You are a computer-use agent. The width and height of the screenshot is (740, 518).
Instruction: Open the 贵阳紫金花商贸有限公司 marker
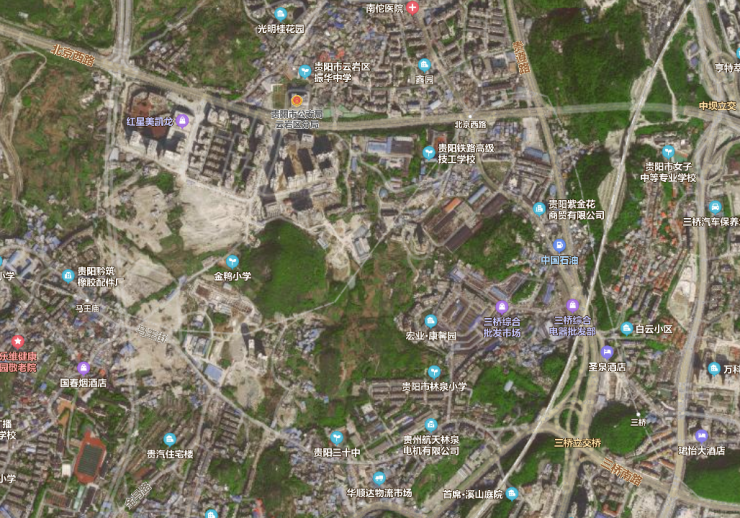[540, 208]
